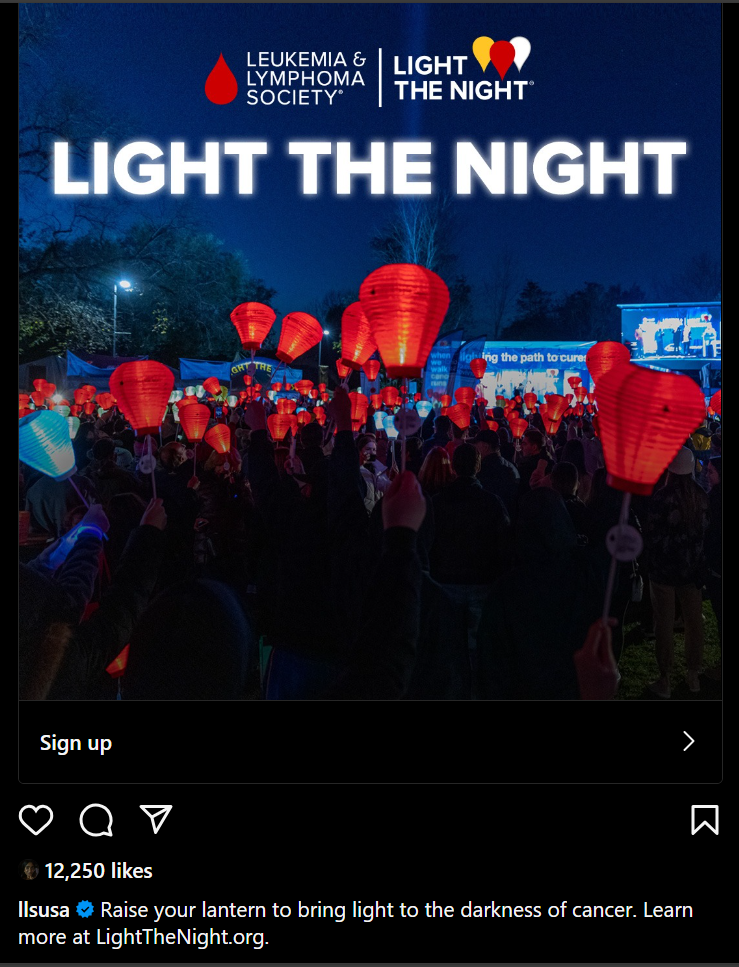The width and height of the screenshot is (739, 967).
Task: View the 12,250 likes list
Action: 98,871
